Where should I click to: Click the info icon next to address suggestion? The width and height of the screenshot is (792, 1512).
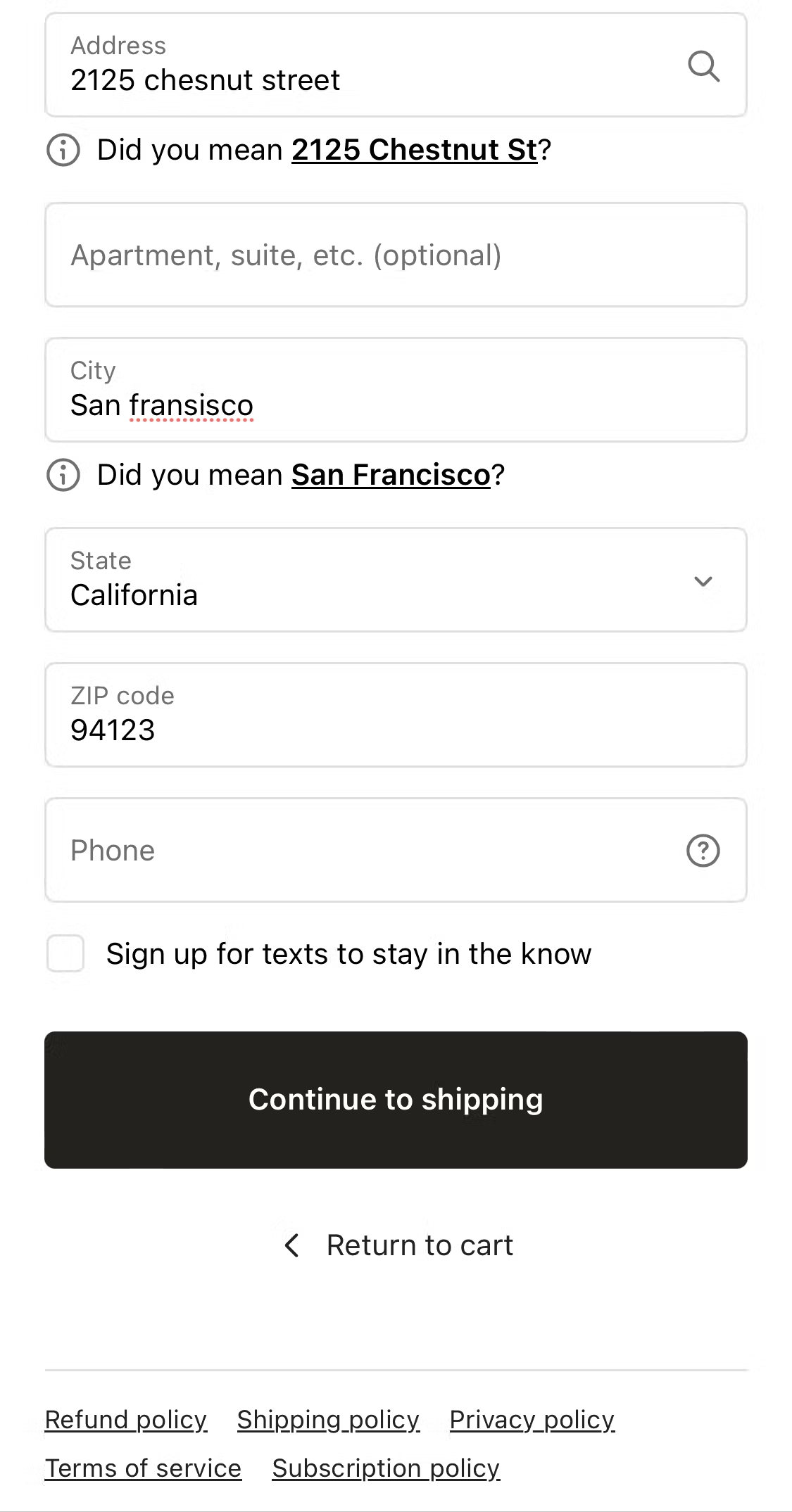pos(64,149)
